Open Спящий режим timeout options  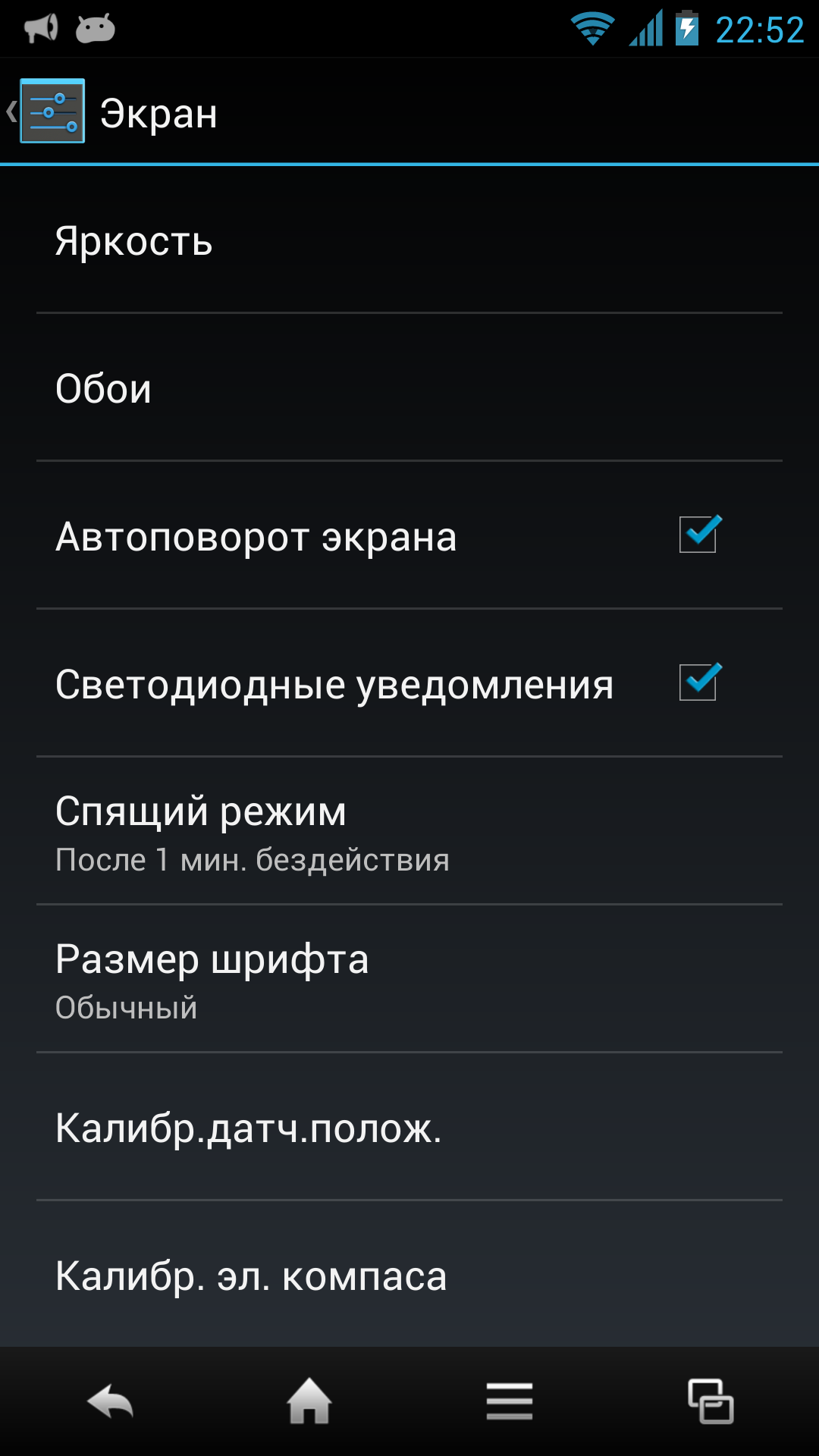coord(409,831)
